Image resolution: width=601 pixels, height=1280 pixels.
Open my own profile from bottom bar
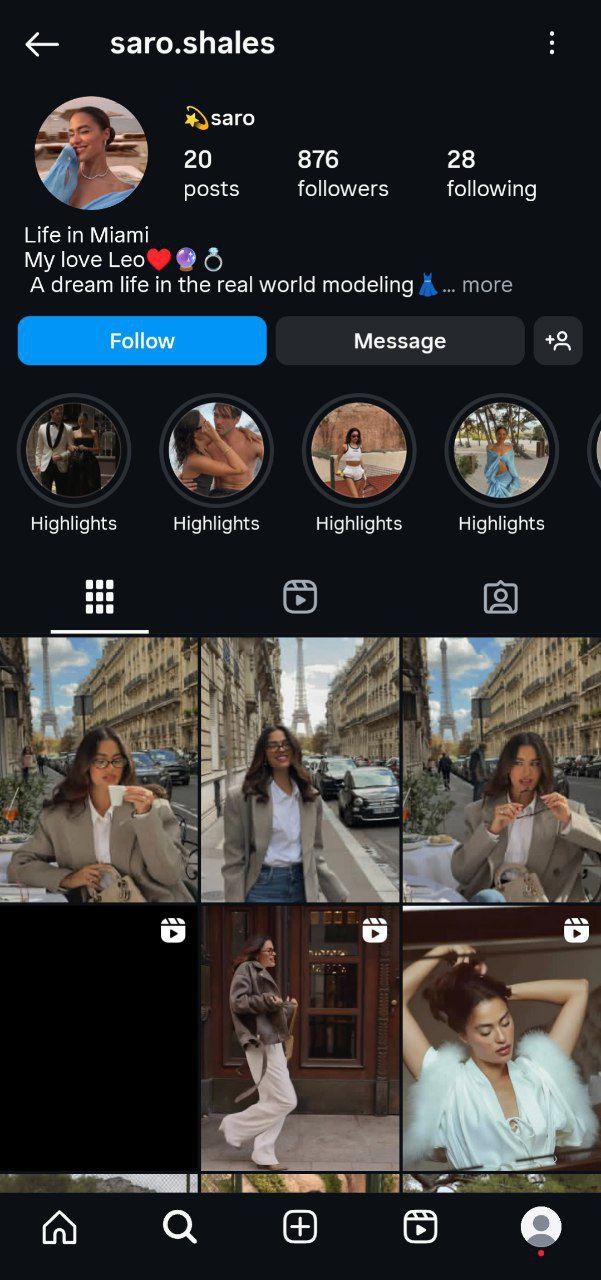click(541, 1227)
